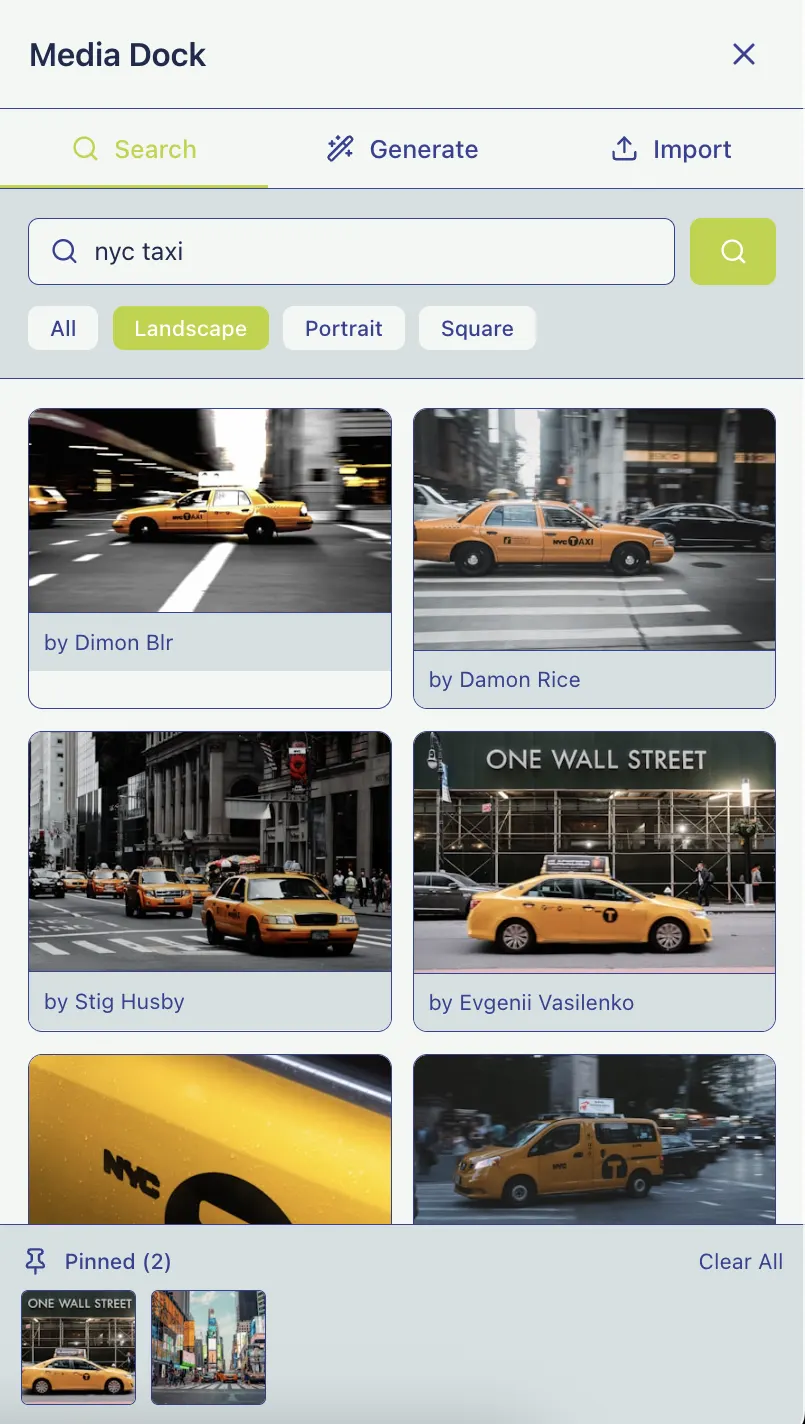This screenshot has width=805, height=1424.
Task: Switch to the Generate tab
Action: click(400, 148)
